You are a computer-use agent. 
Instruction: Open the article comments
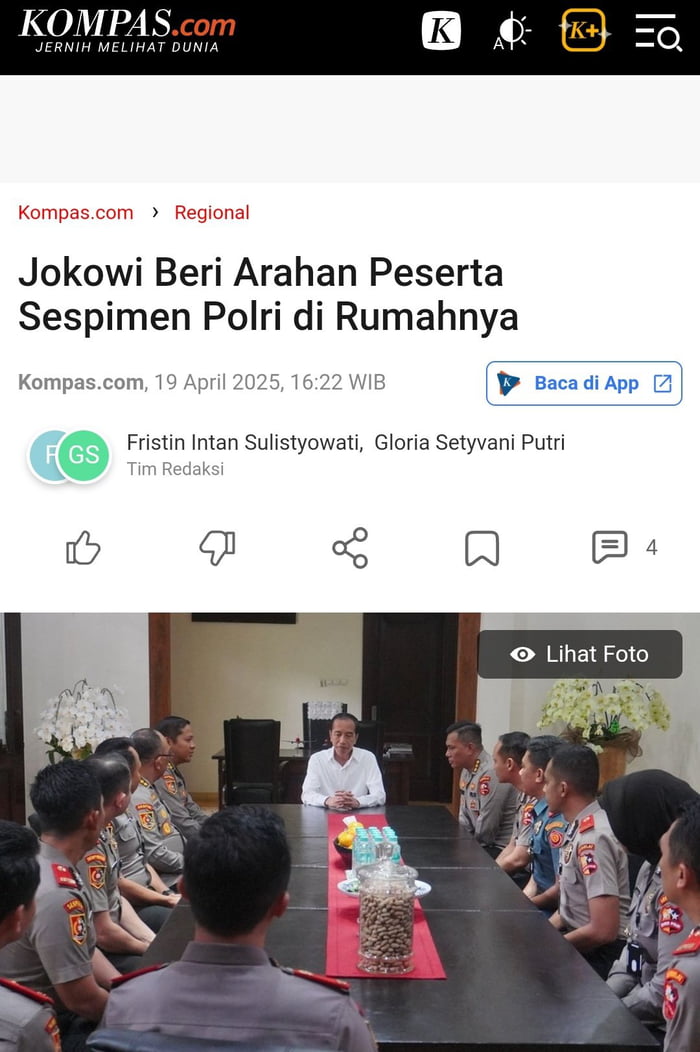623,547
